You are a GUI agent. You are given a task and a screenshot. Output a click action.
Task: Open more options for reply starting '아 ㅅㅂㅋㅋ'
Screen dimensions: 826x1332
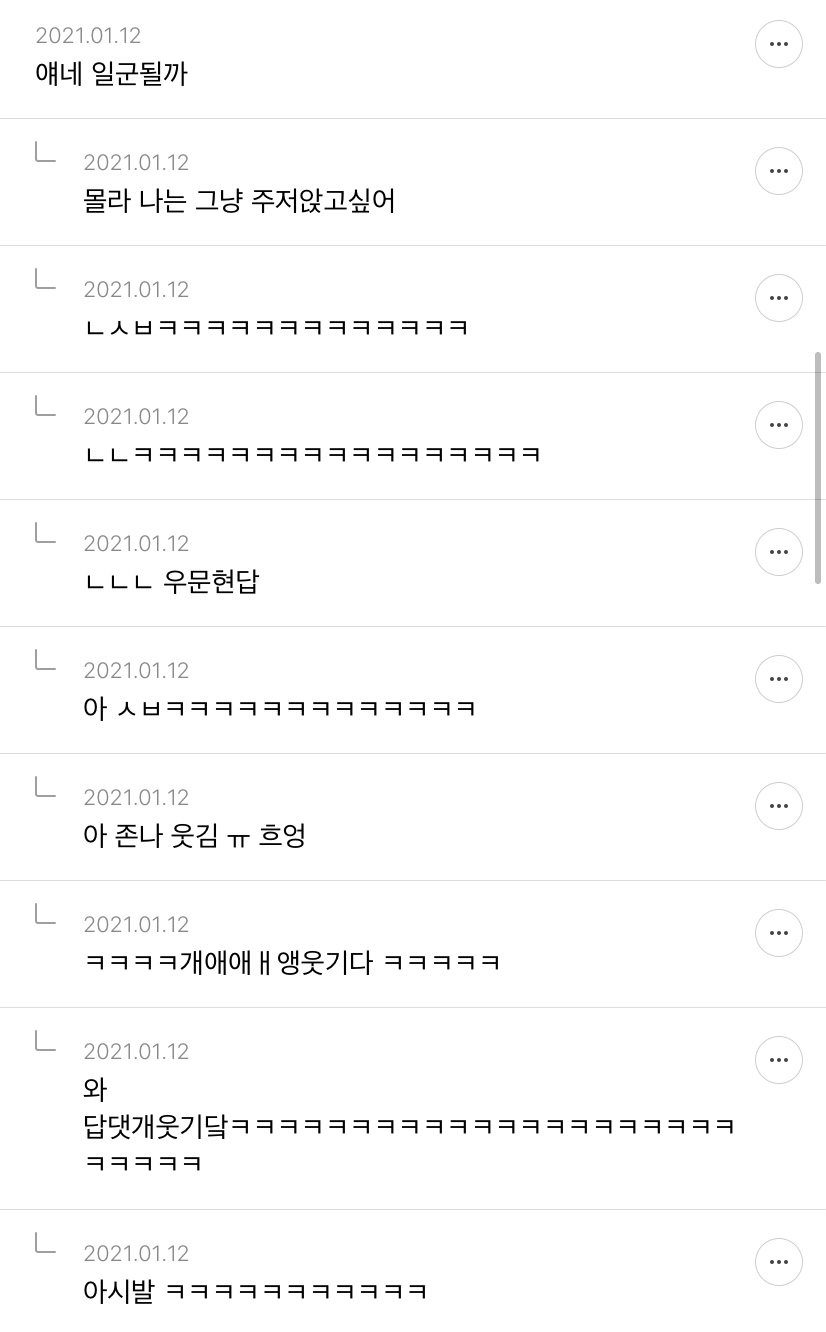[x=778, y=679]
